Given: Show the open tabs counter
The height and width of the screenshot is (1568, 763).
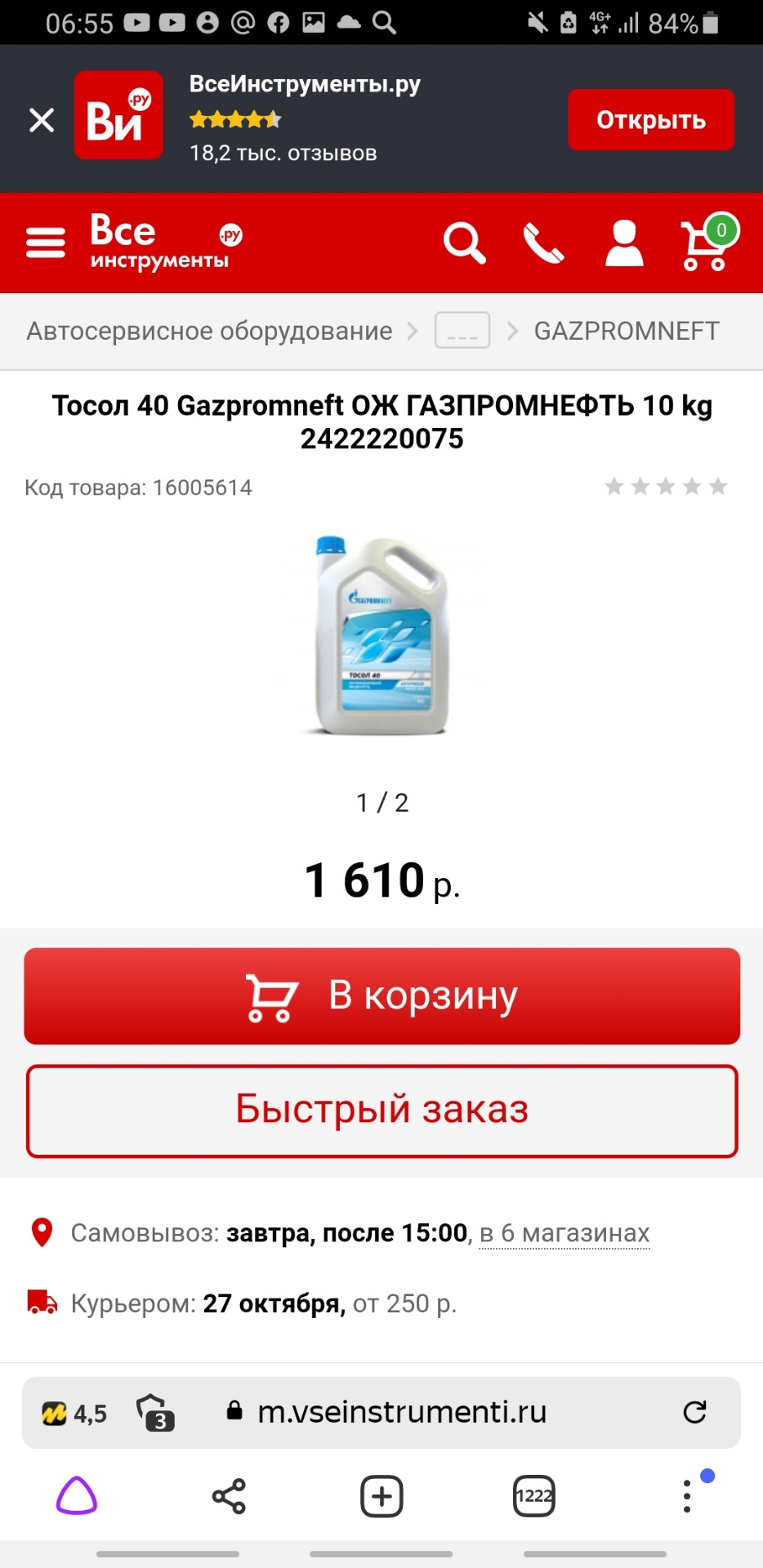Looking at the screenshot, I should coord(534,1496).
